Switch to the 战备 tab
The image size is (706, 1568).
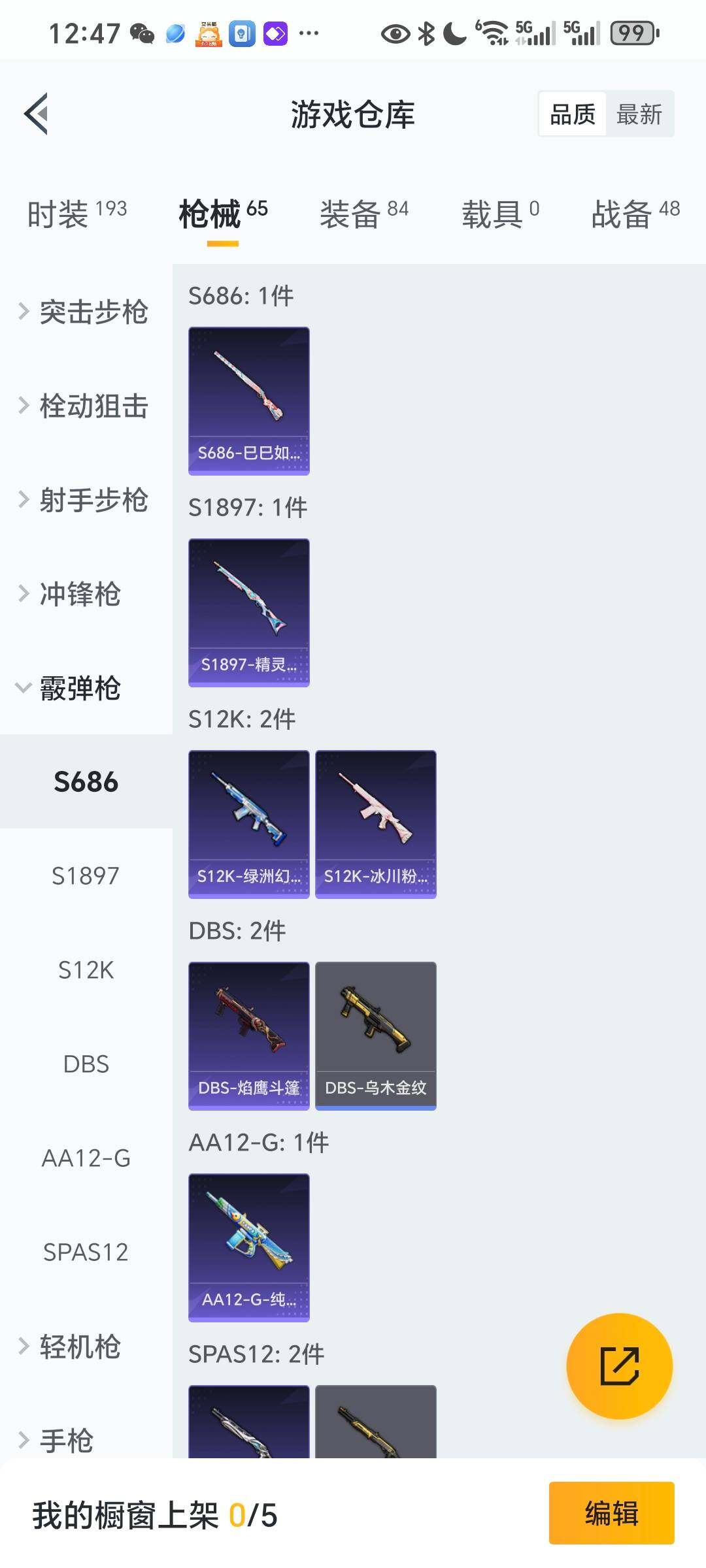[635, 214]
